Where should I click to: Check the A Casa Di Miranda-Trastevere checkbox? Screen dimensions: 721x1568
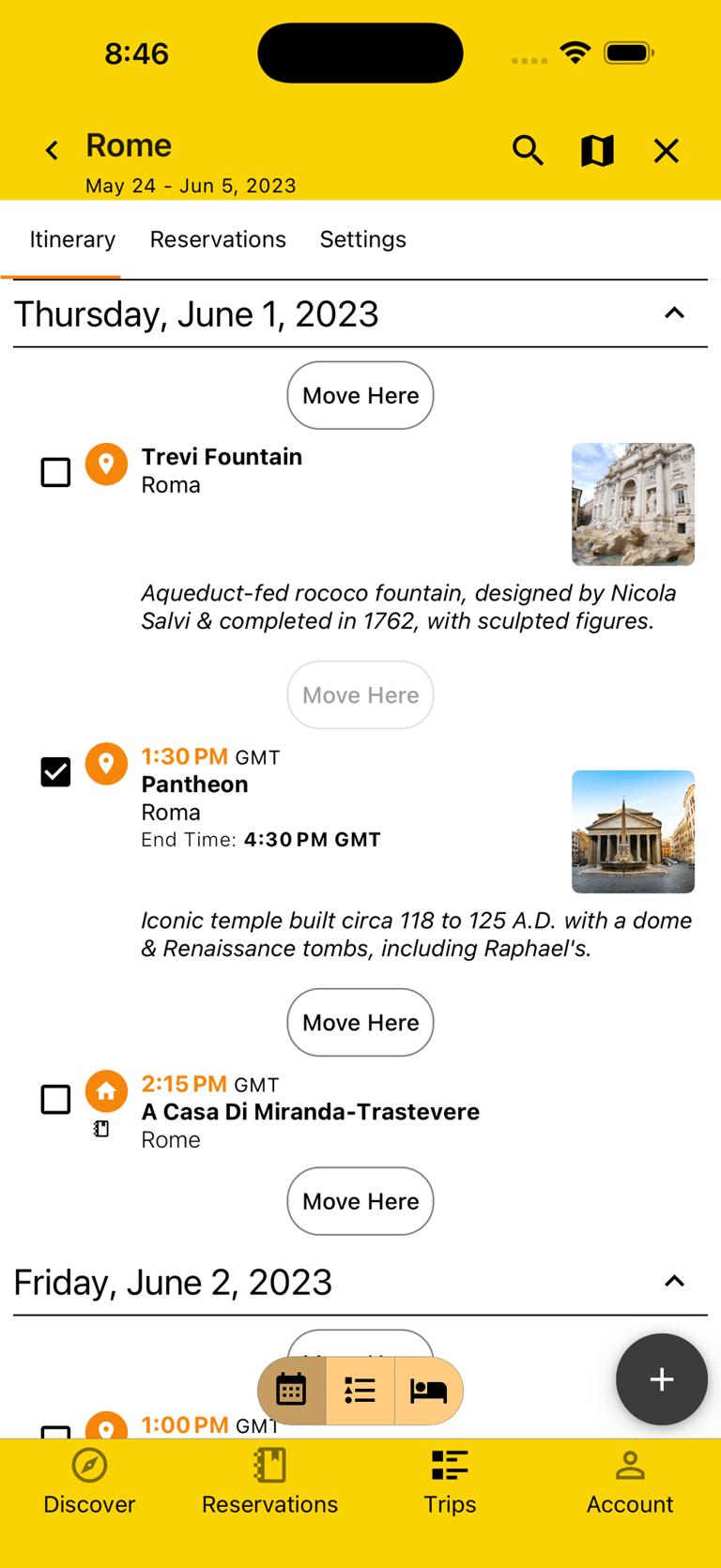coord(55,1099)
